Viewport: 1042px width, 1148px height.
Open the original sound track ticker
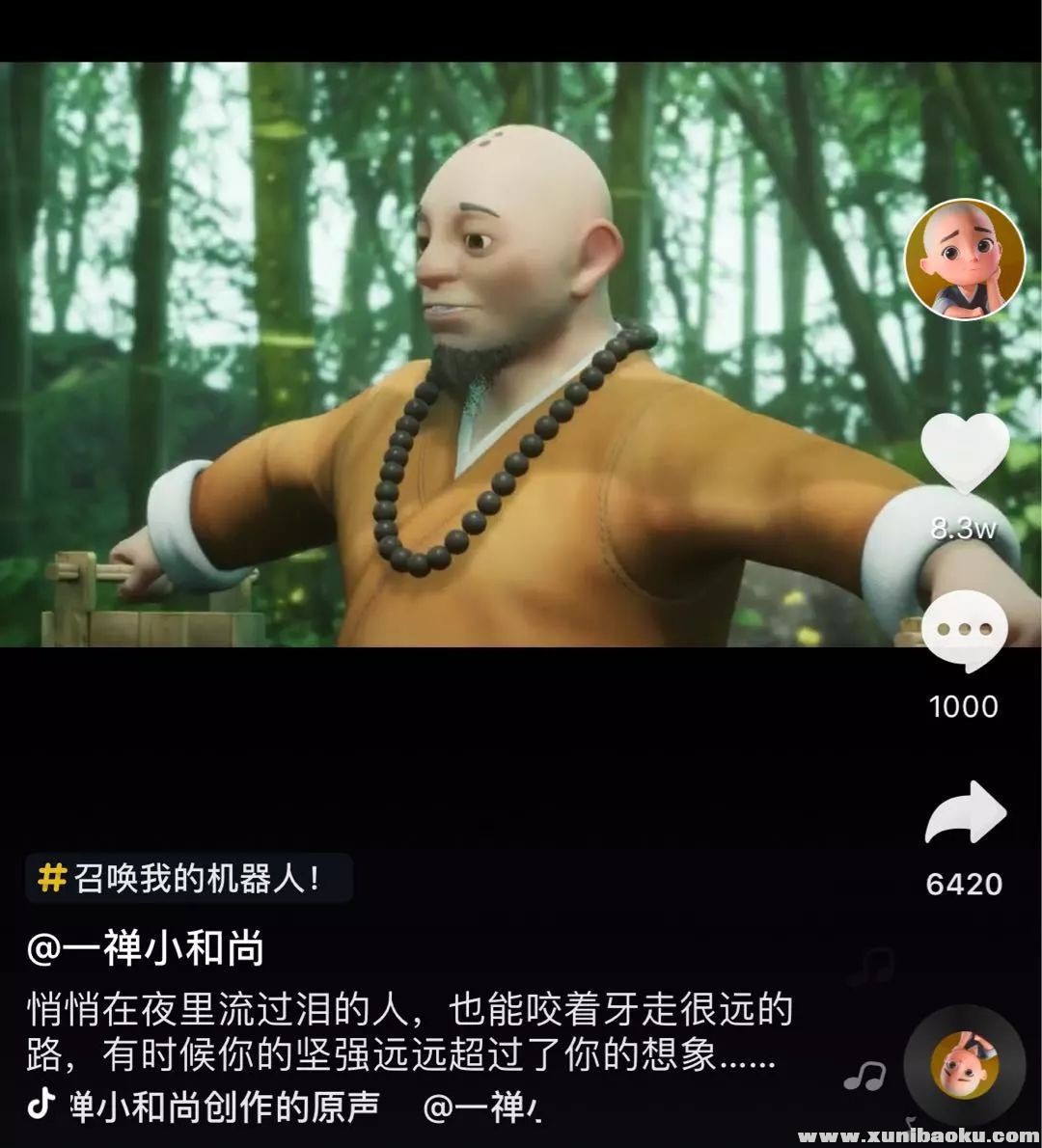click(x=227, y=1107)
